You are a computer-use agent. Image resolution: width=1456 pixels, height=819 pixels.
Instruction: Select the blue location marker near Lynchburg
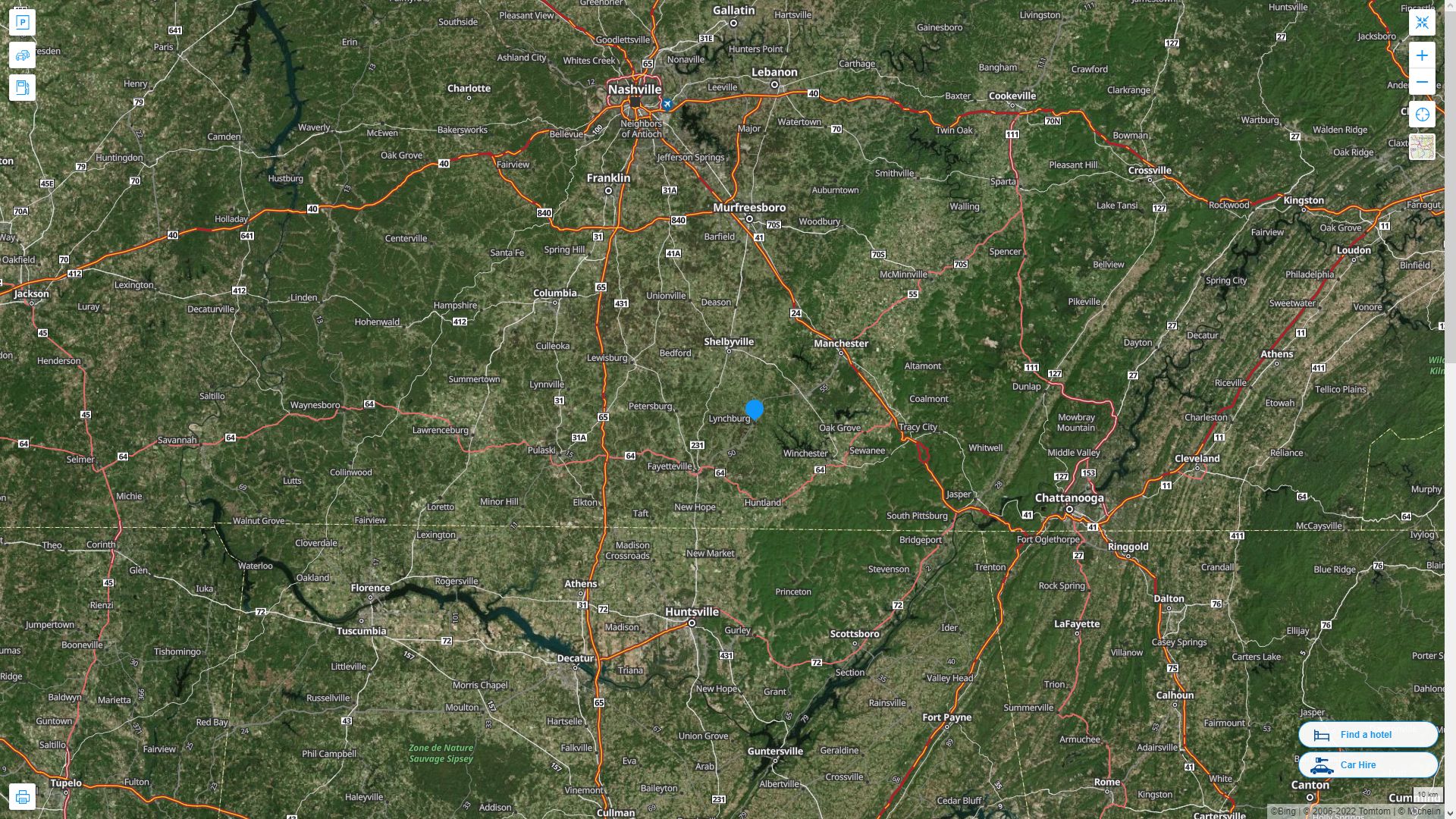coord(755,409)
